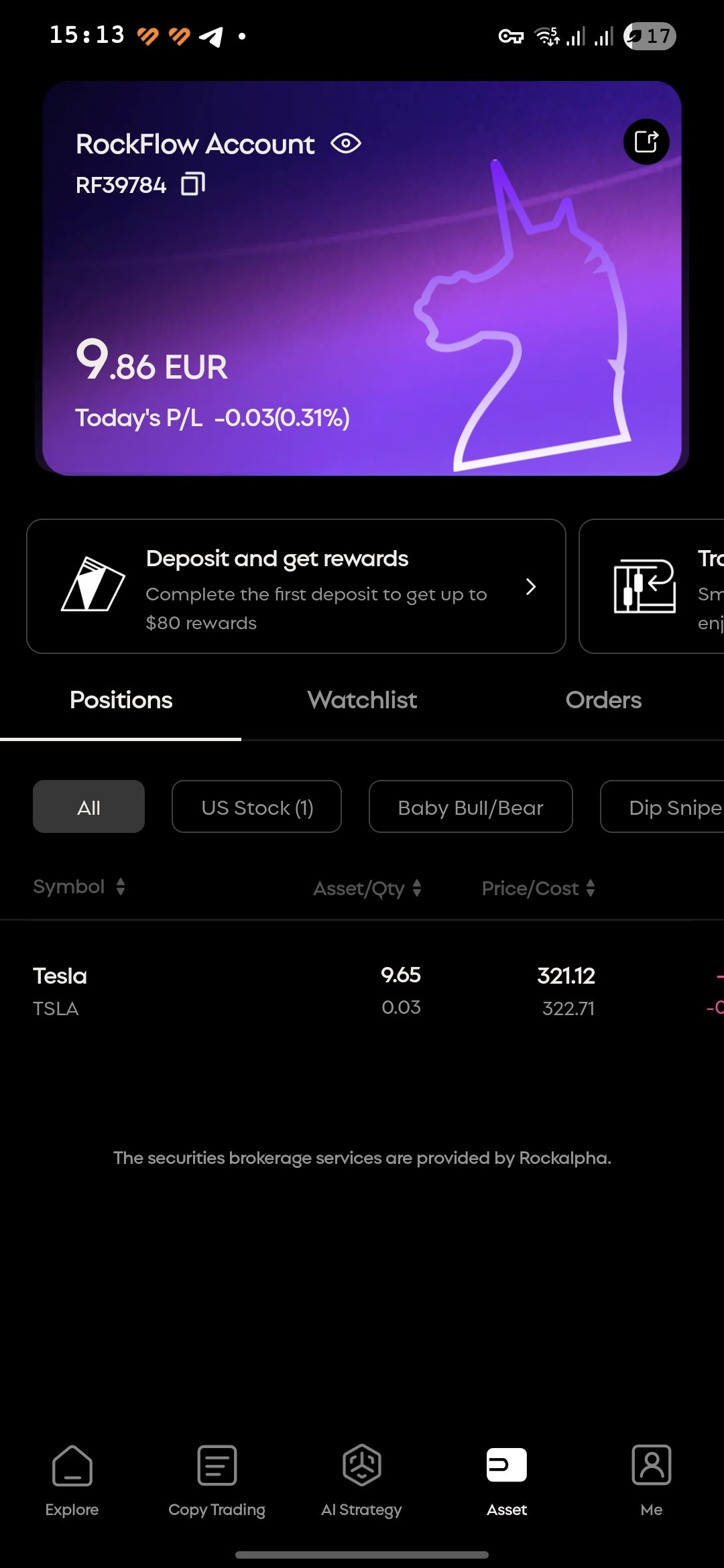Sort positions by Symbol
724x1568 pixels.
[79, 887]
